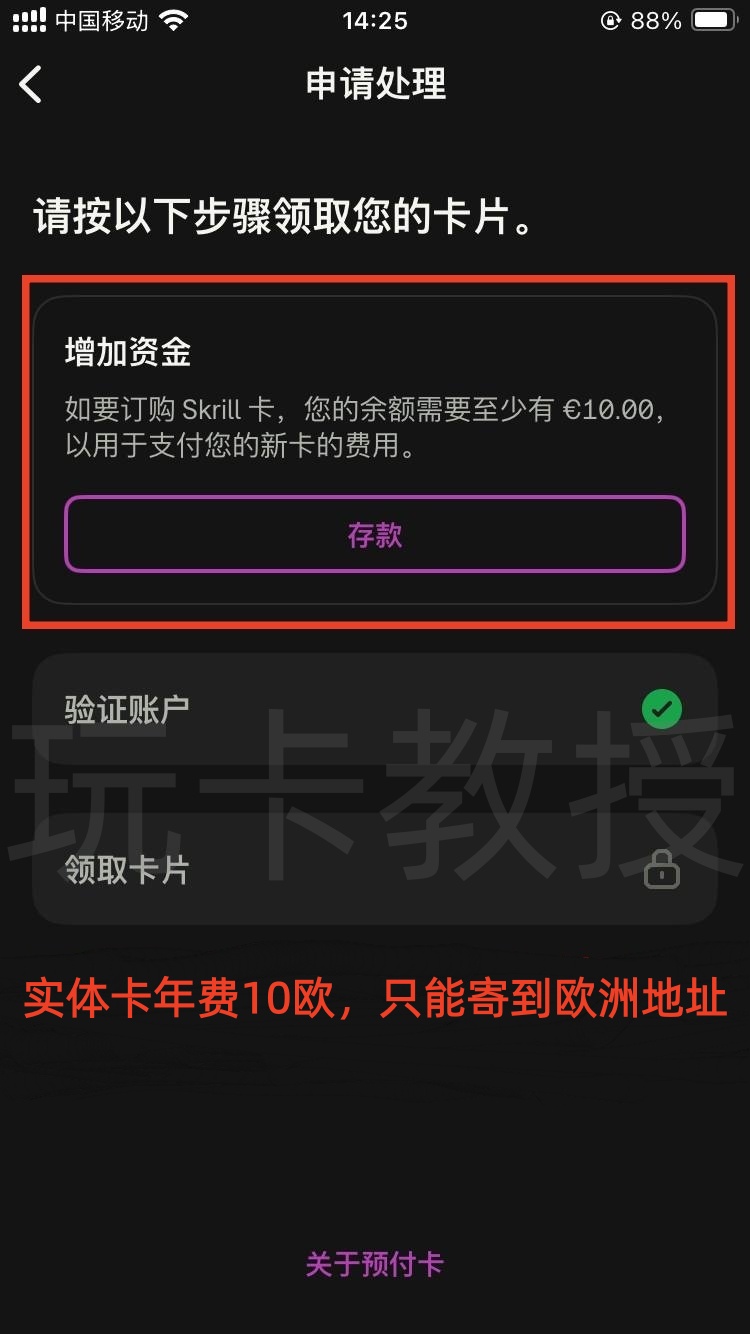The image size is (750, 1334).
Task: Tap the 14:25 clock display
Action: coord(374,20)
